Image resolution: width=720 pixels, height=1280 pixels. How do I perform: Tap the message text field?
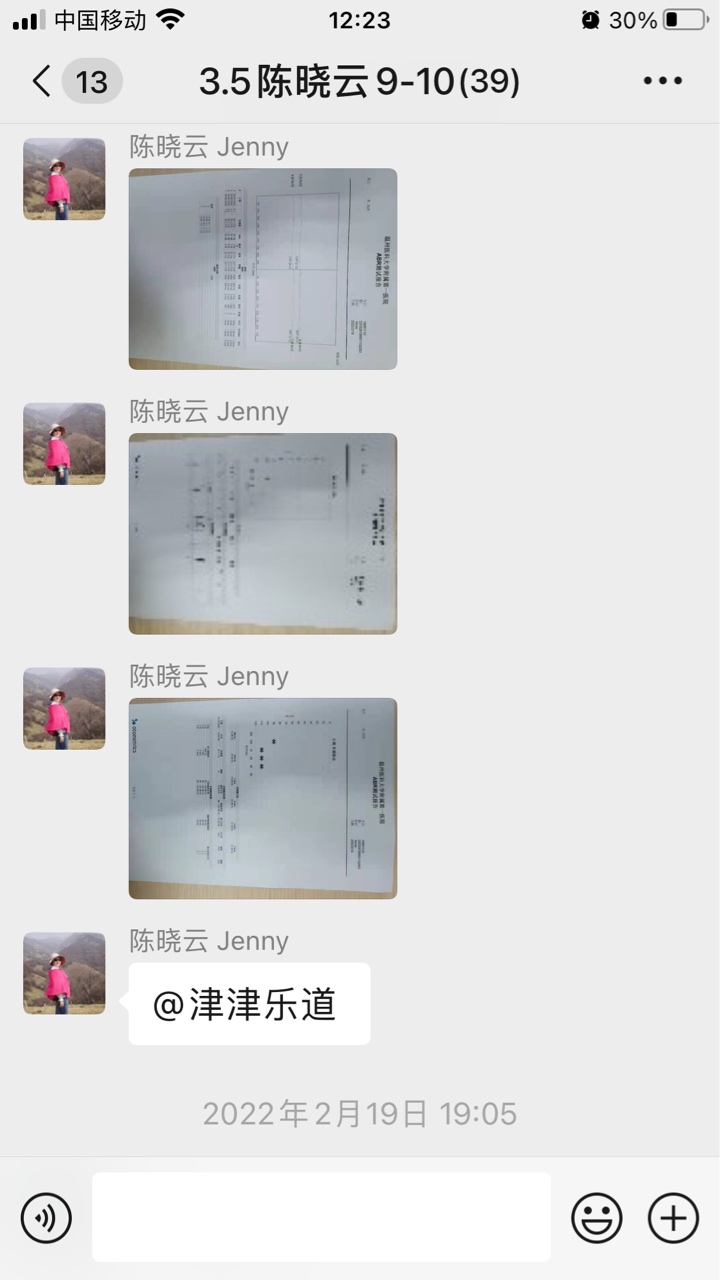pos(321,1217)
